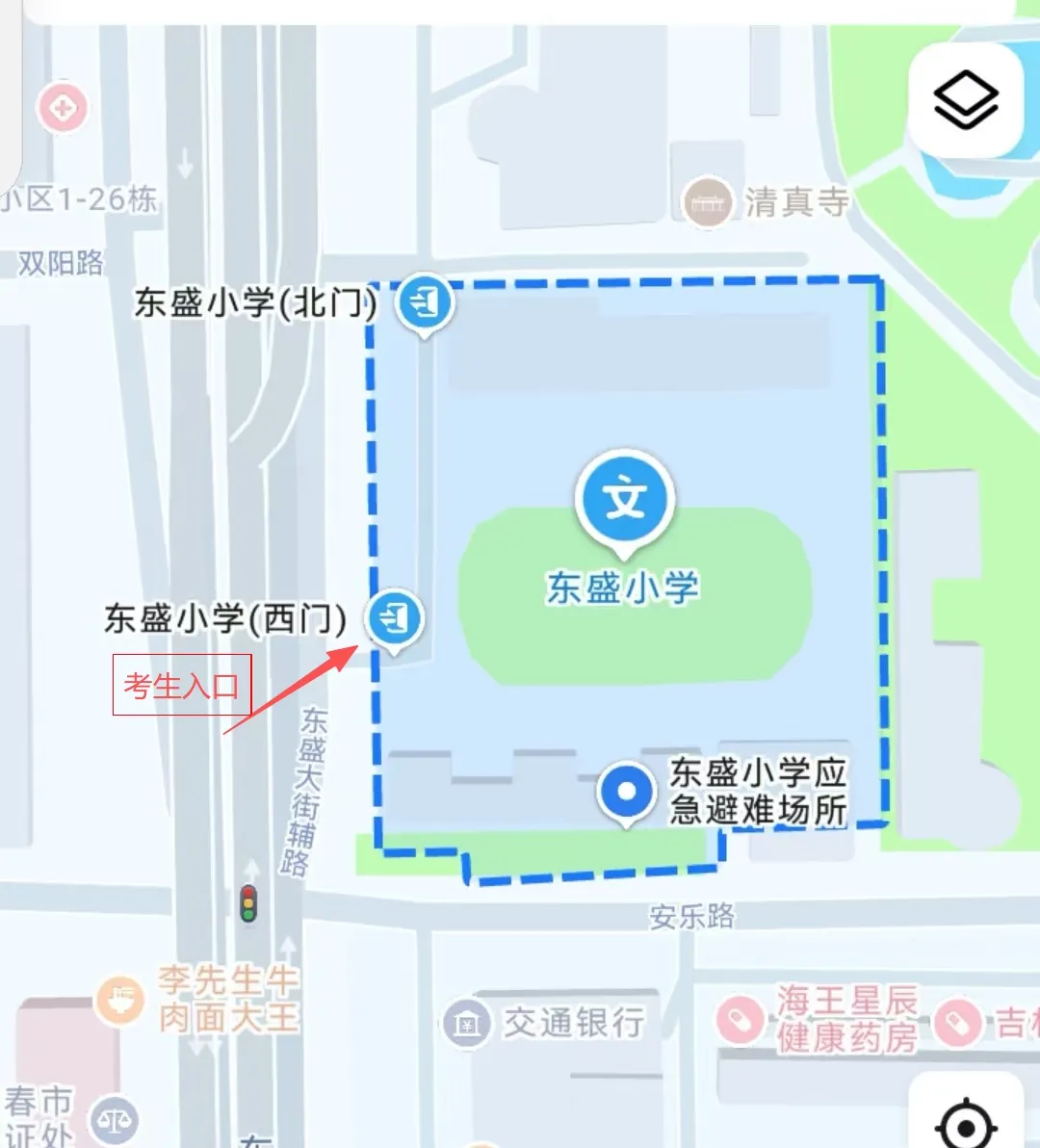This screenshot has height=1148, width=1040.
Task: Click the traffic light icon on 东盛大街辅路
Action: pyautogui.click(x=248, y=903)
